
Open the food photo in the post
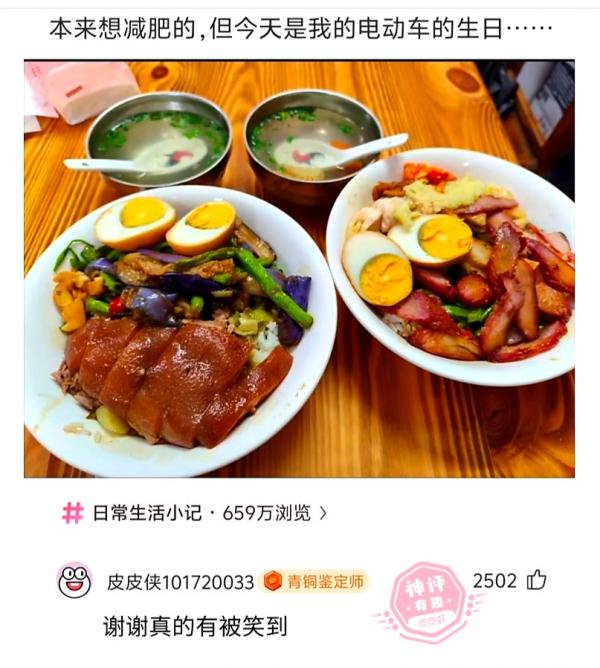300,268
